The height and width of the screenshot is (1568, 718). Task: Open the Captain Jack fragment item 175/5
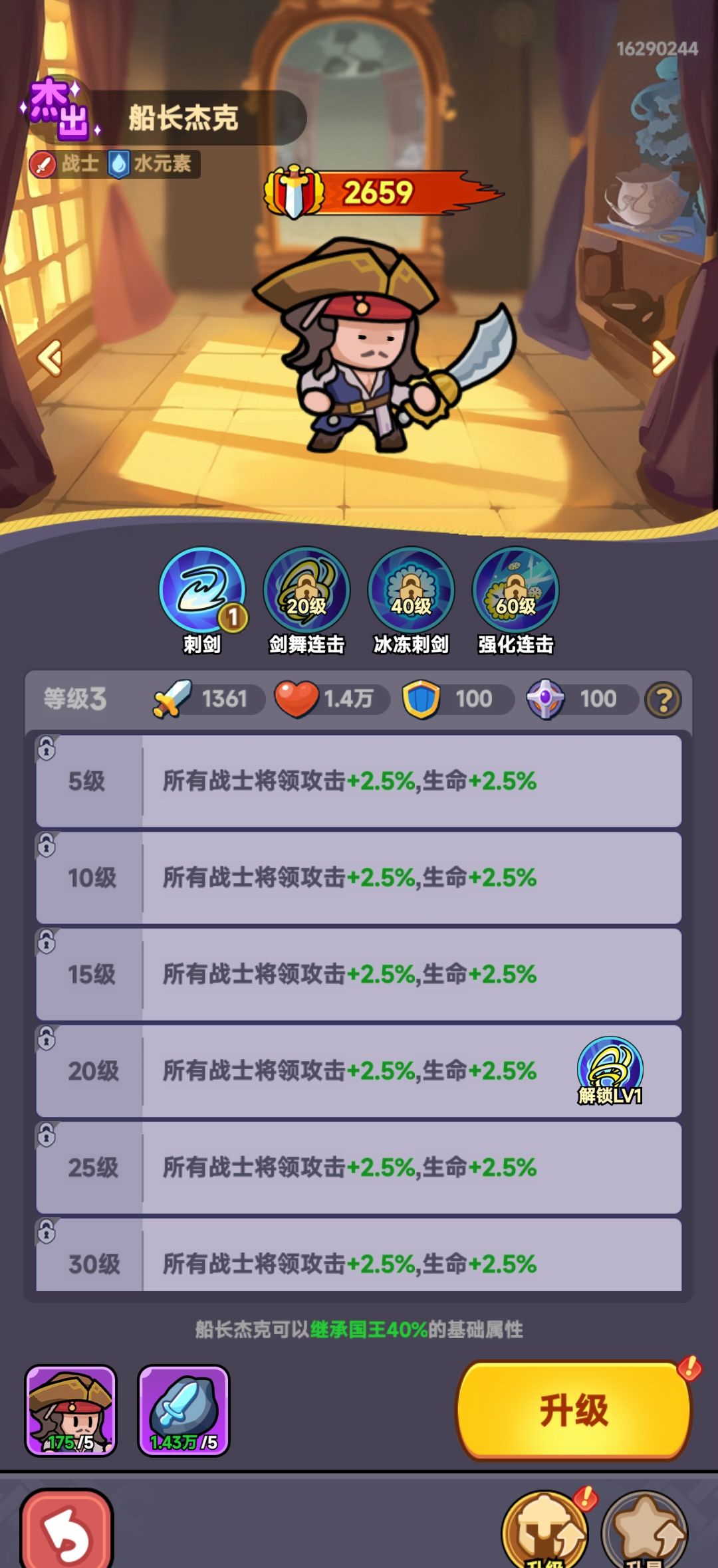(x=70, y=1410)
